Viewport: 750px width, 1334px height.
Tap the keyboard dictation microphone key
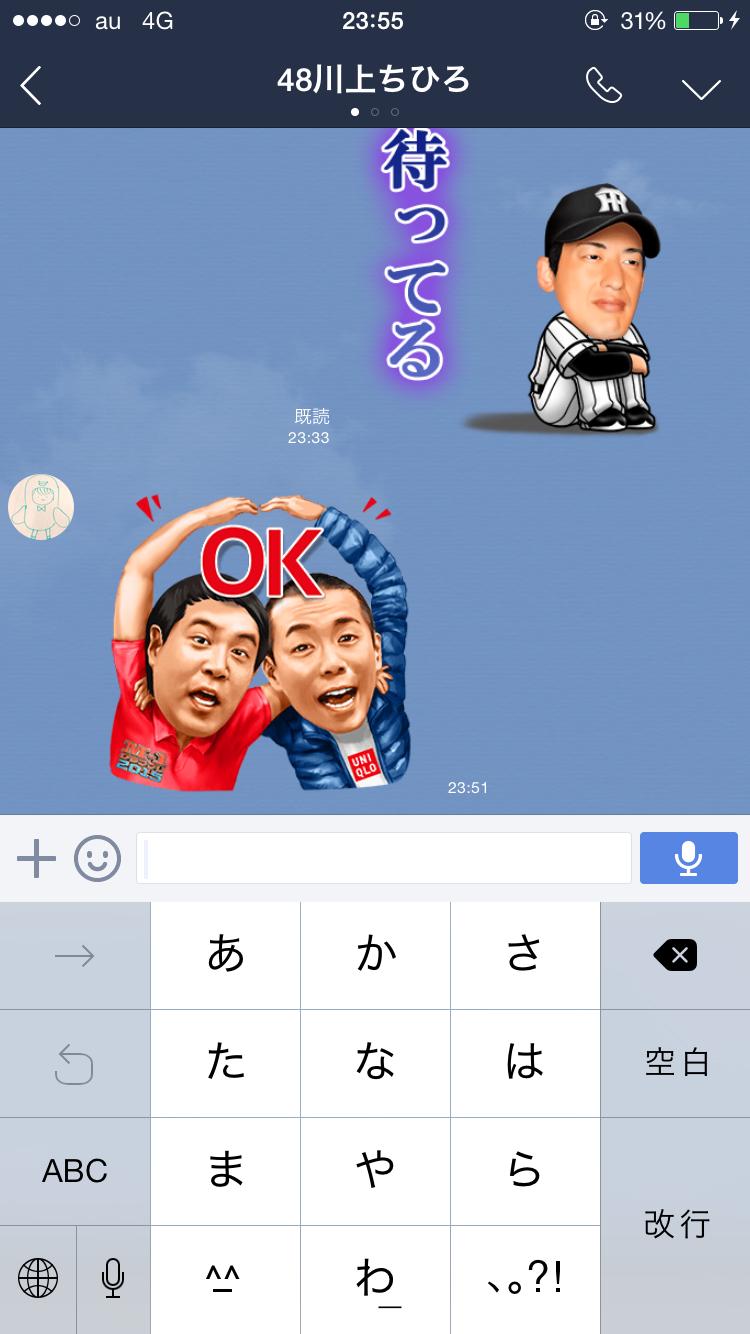point(112,1279)
